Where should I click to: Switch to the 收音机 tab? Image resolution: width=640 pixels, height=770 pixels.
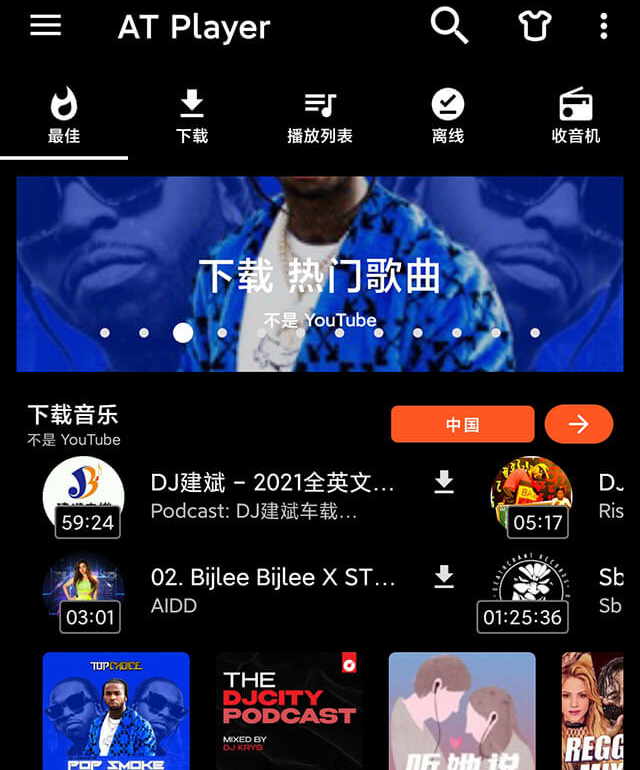pyautogui.click(x=576, y=117)
